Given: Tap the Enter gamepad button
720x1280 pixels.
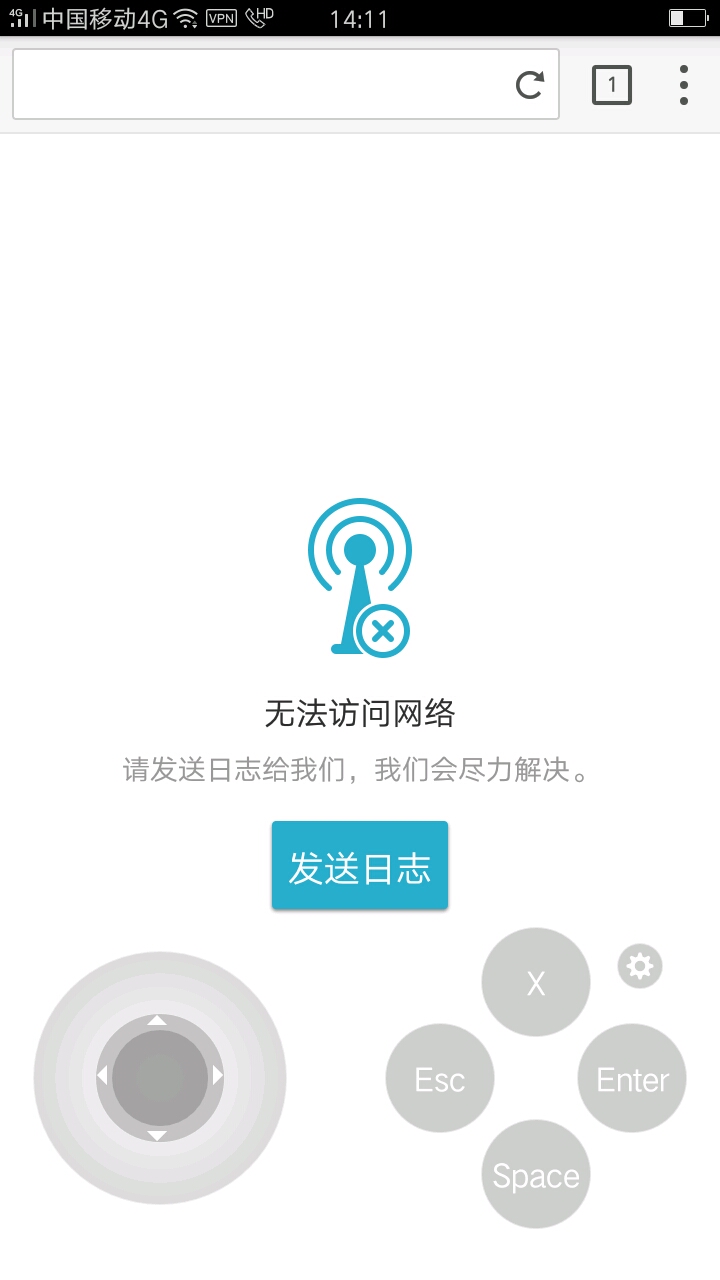Looking at the screenshot, I should pyautogui.click(x=632, y=1079).
